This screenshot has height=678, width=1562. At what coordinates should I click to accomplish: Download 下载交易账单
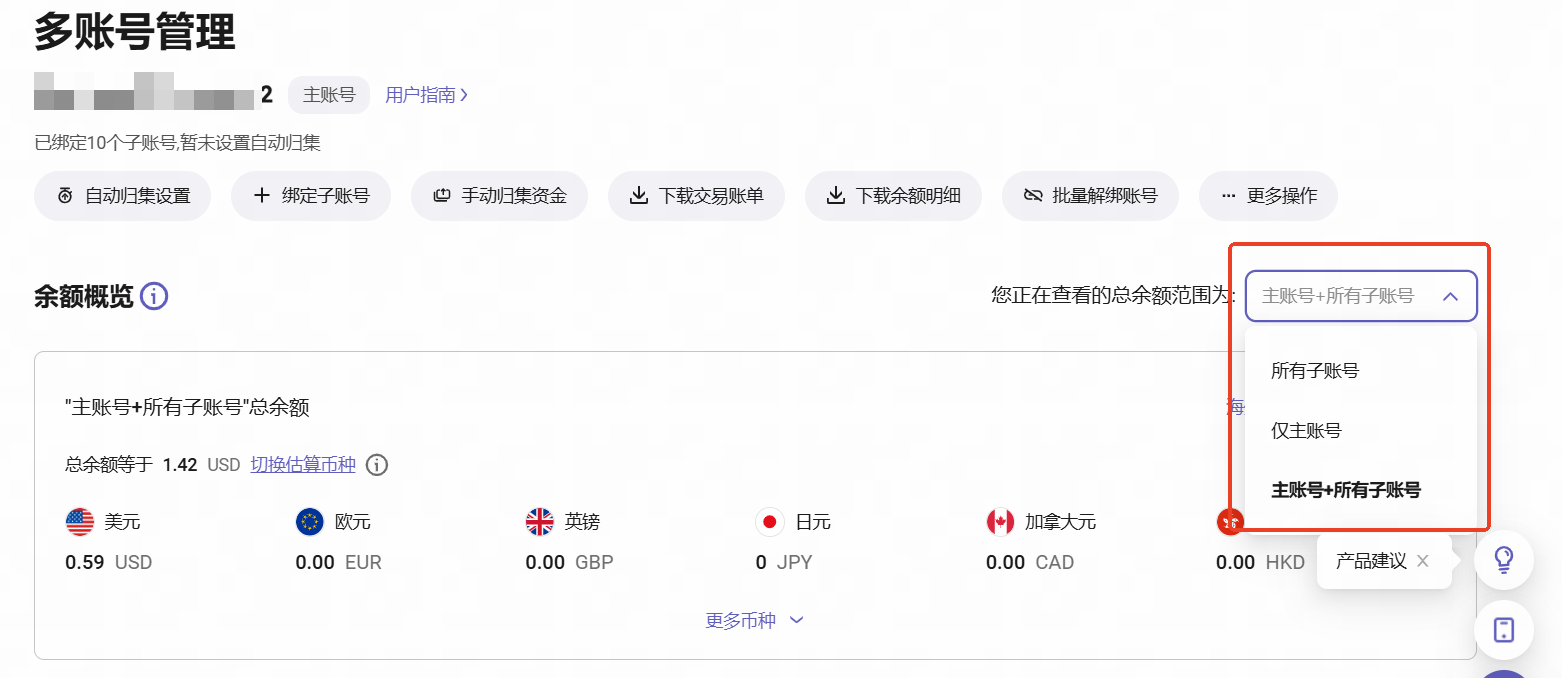coord(696,196)
